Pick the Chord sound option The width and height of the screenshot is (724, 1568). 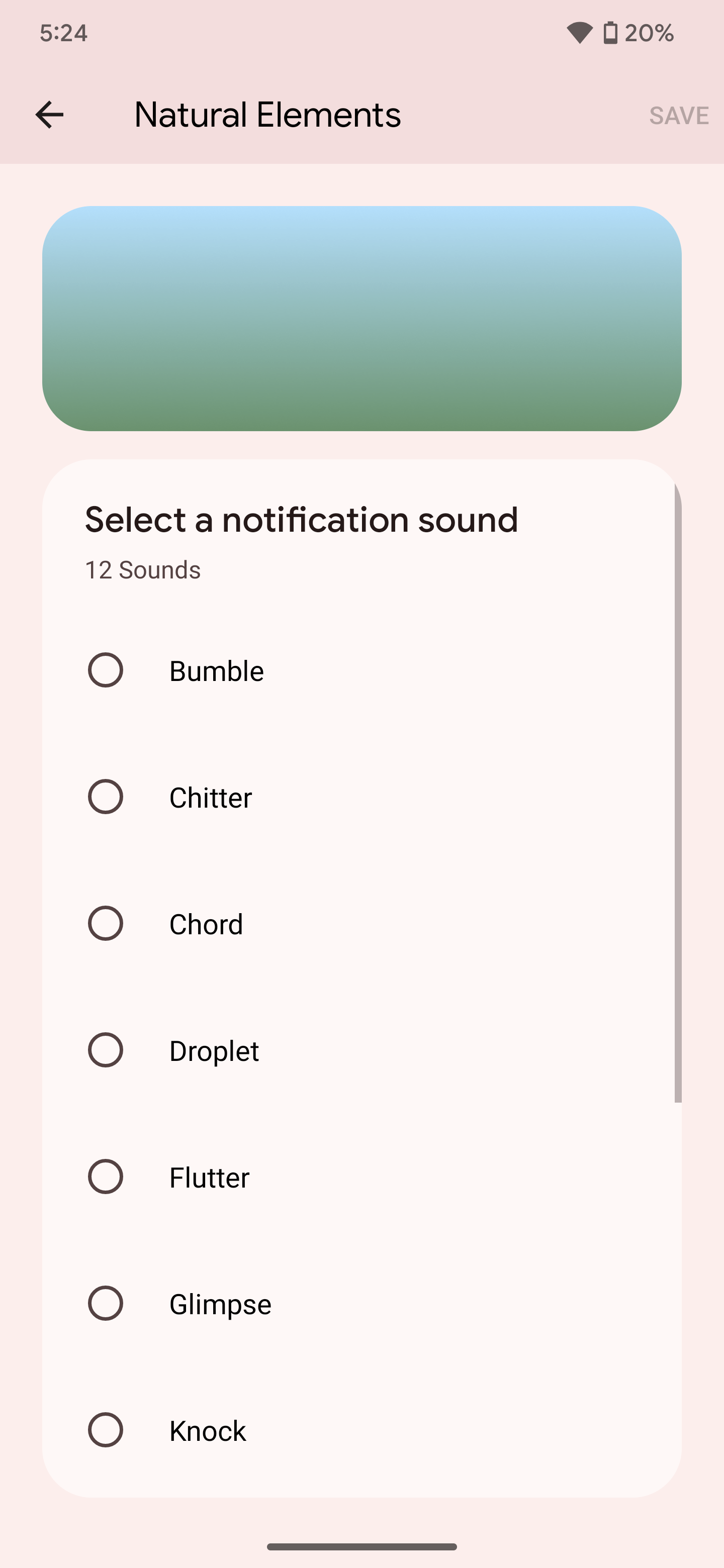tap(106, 923)
